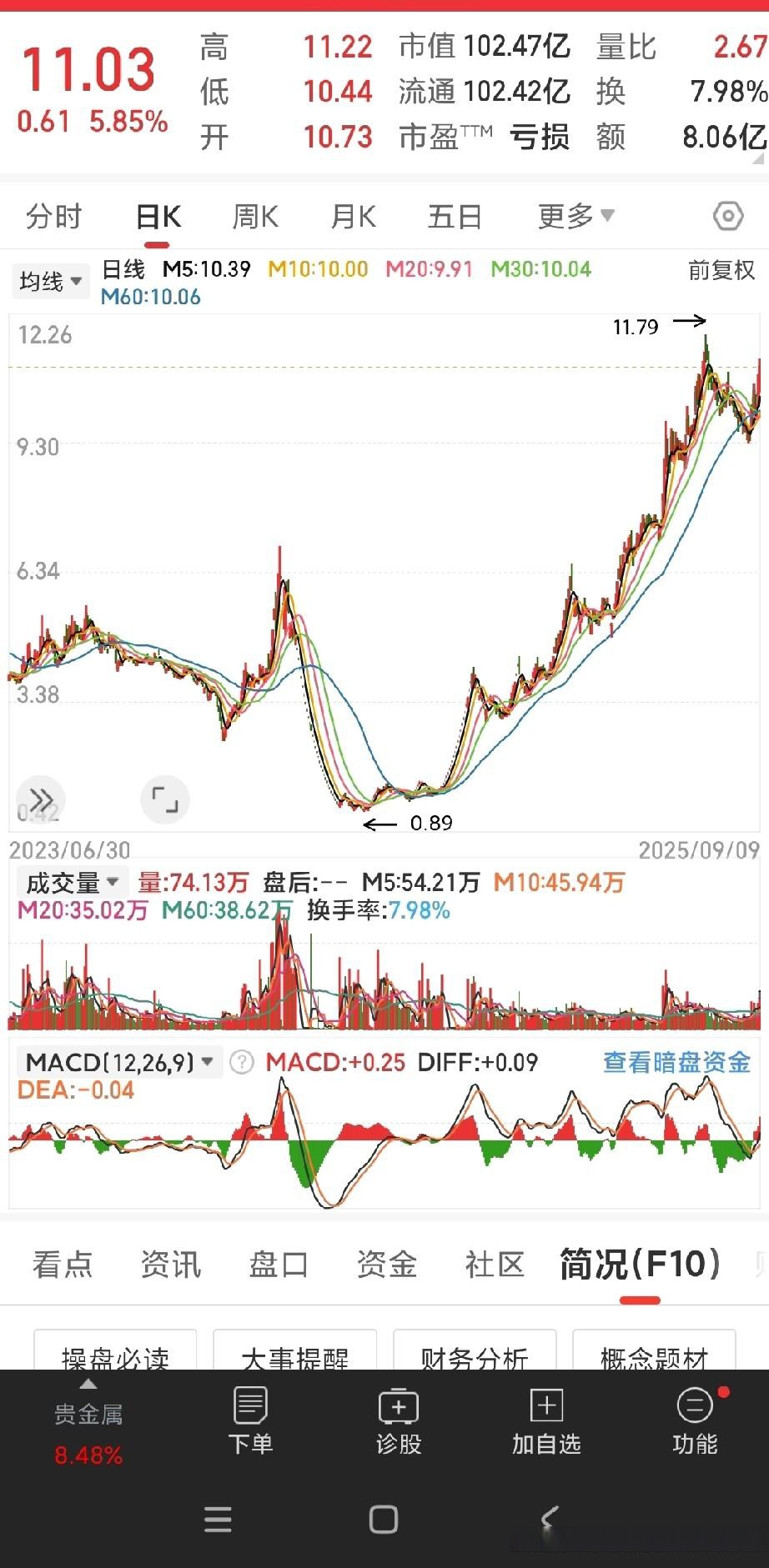Select the 简况(F10) overview tab
Viewport: 769px width, 1568px height.
click(639, 1264)
